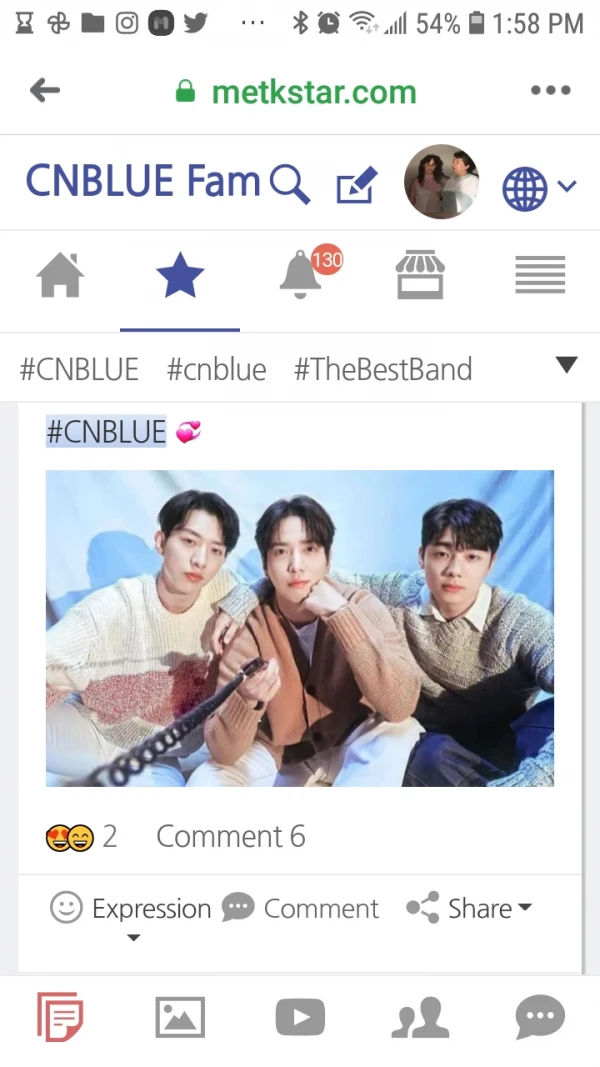Open the store tab
The image size is (600, 1067).
(x=420, y=276)
